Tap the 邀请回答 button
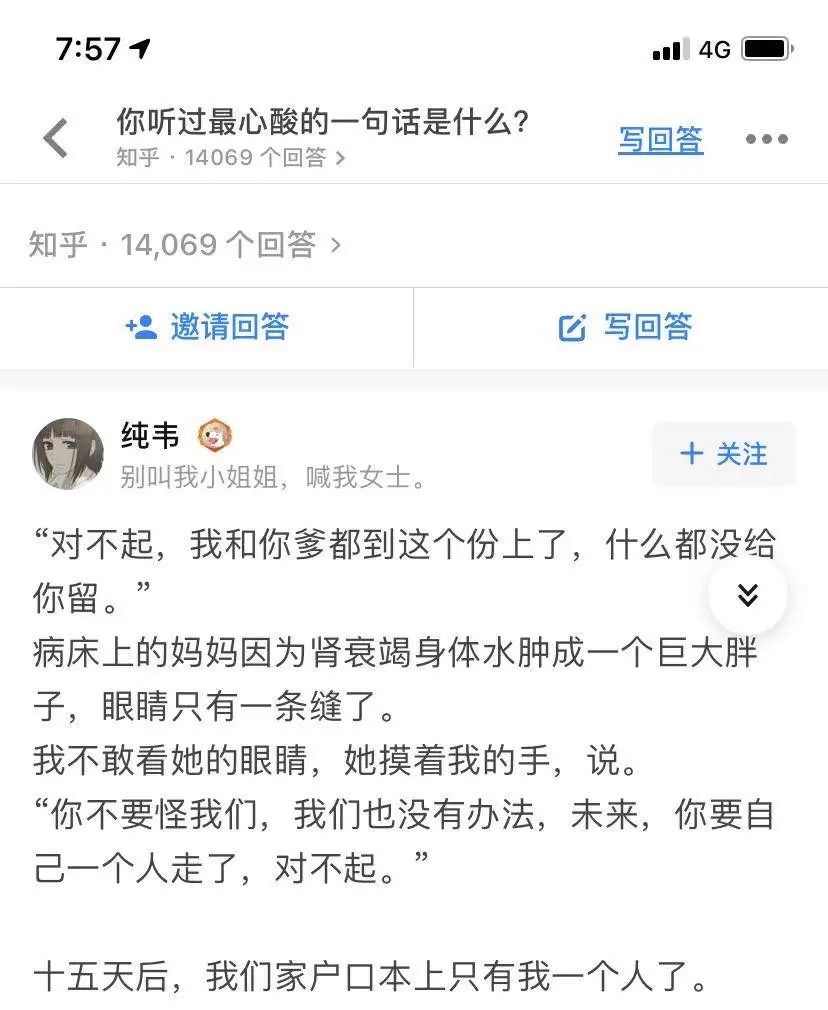 (x=207, y=327)
